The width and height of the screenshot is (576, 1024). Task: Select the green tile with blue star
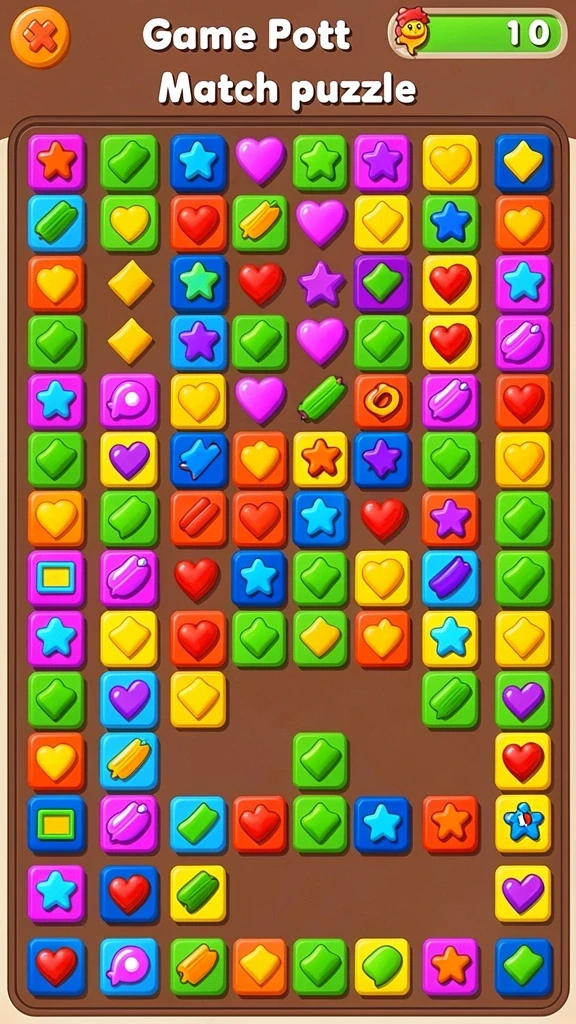coord(451,223)
